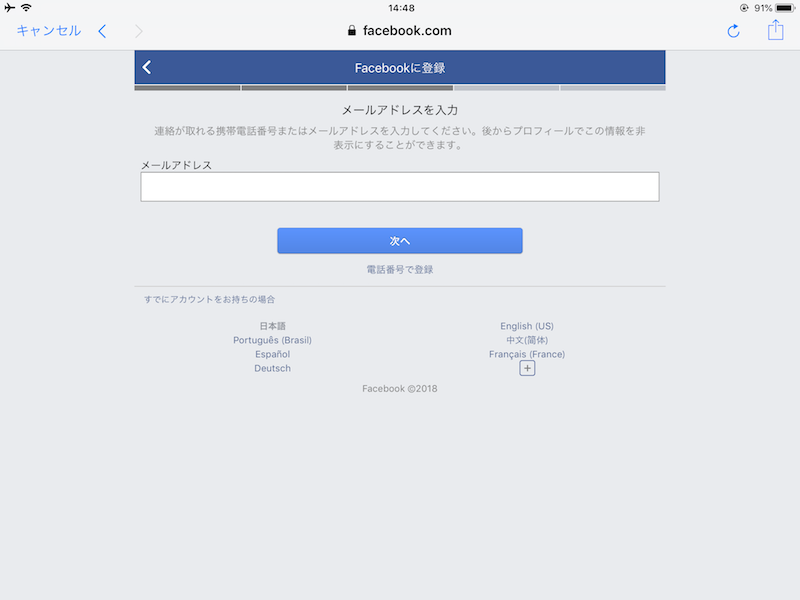The height and width of the screenshot is (600, 800).
Task: Focus the メールアドレス text field
Action: point(399,187)
